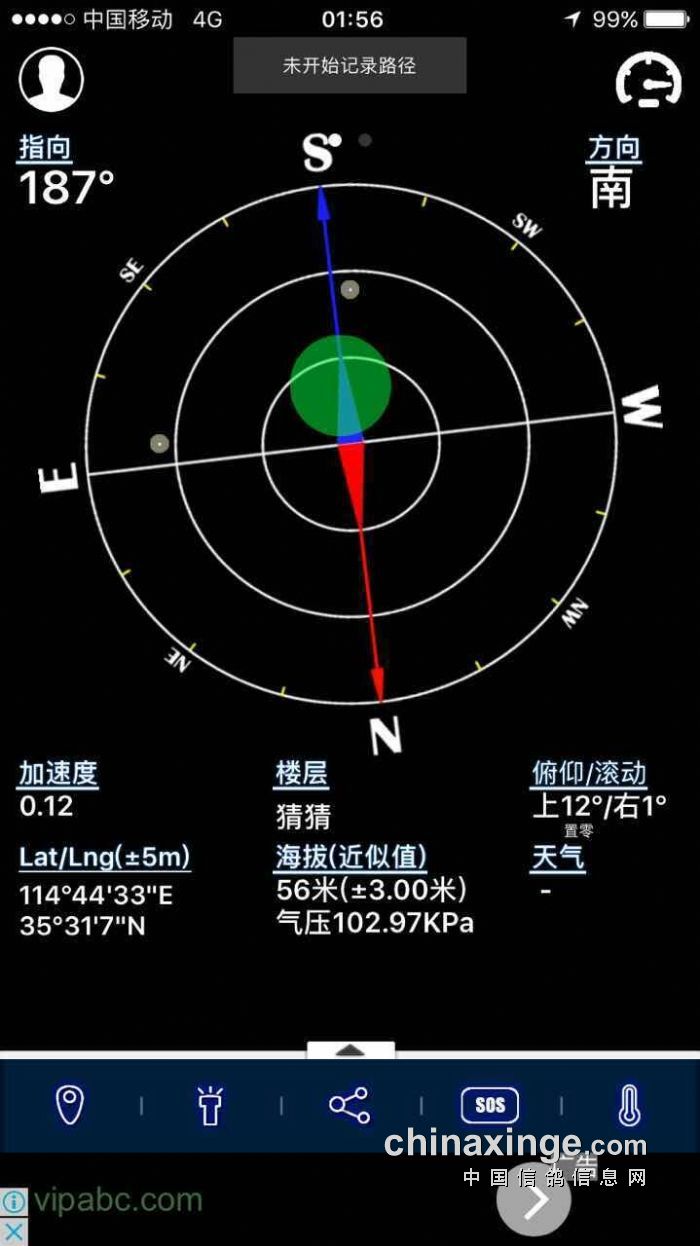Activate the SOS button
The width and height of the screenshot is (700, 1246).
coord(490,1105)
